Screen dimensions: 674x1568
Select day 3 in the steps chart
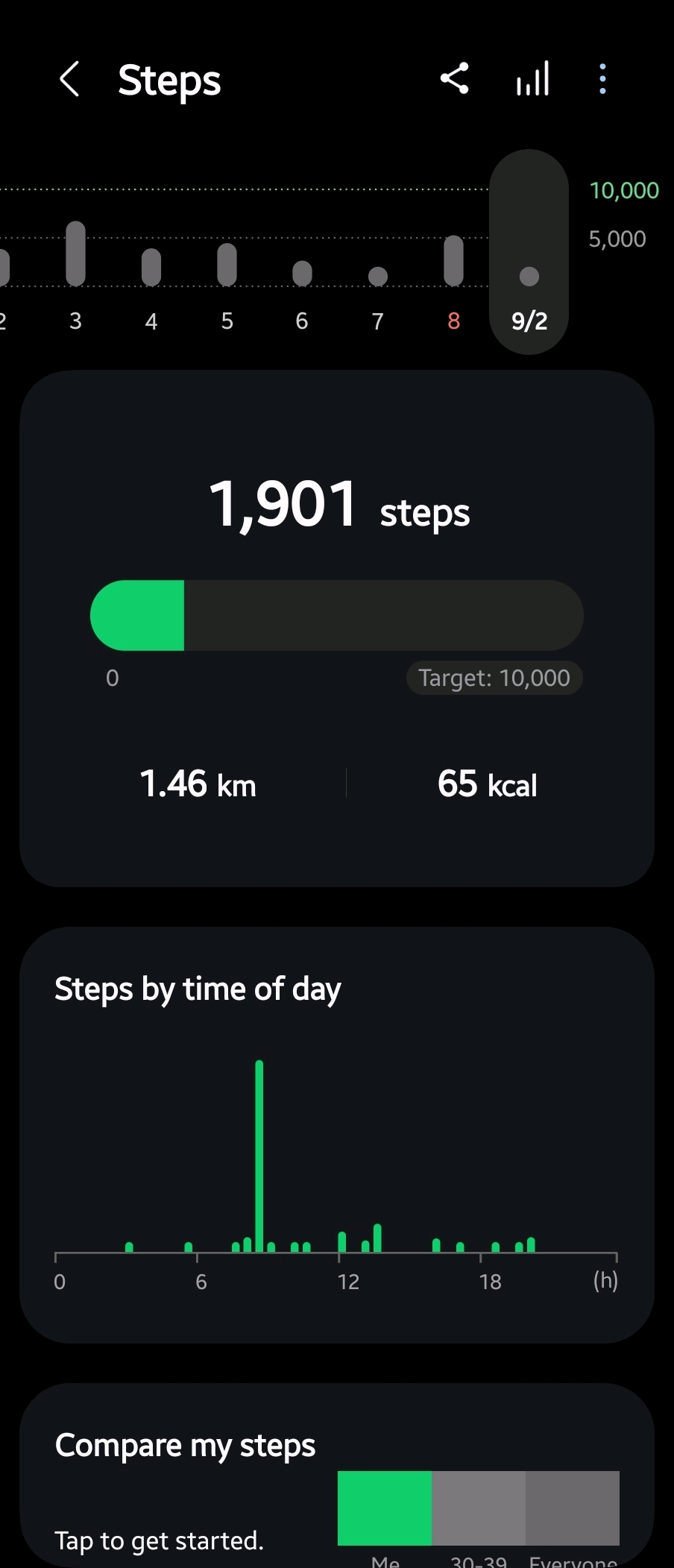[75, 276]
